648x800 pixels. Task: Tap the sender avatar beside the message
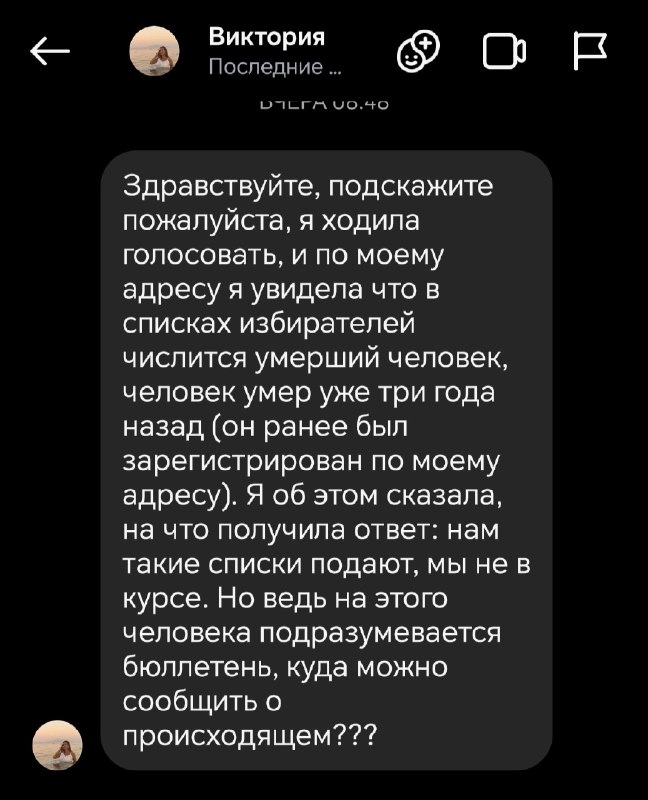(x=57, y=744)
